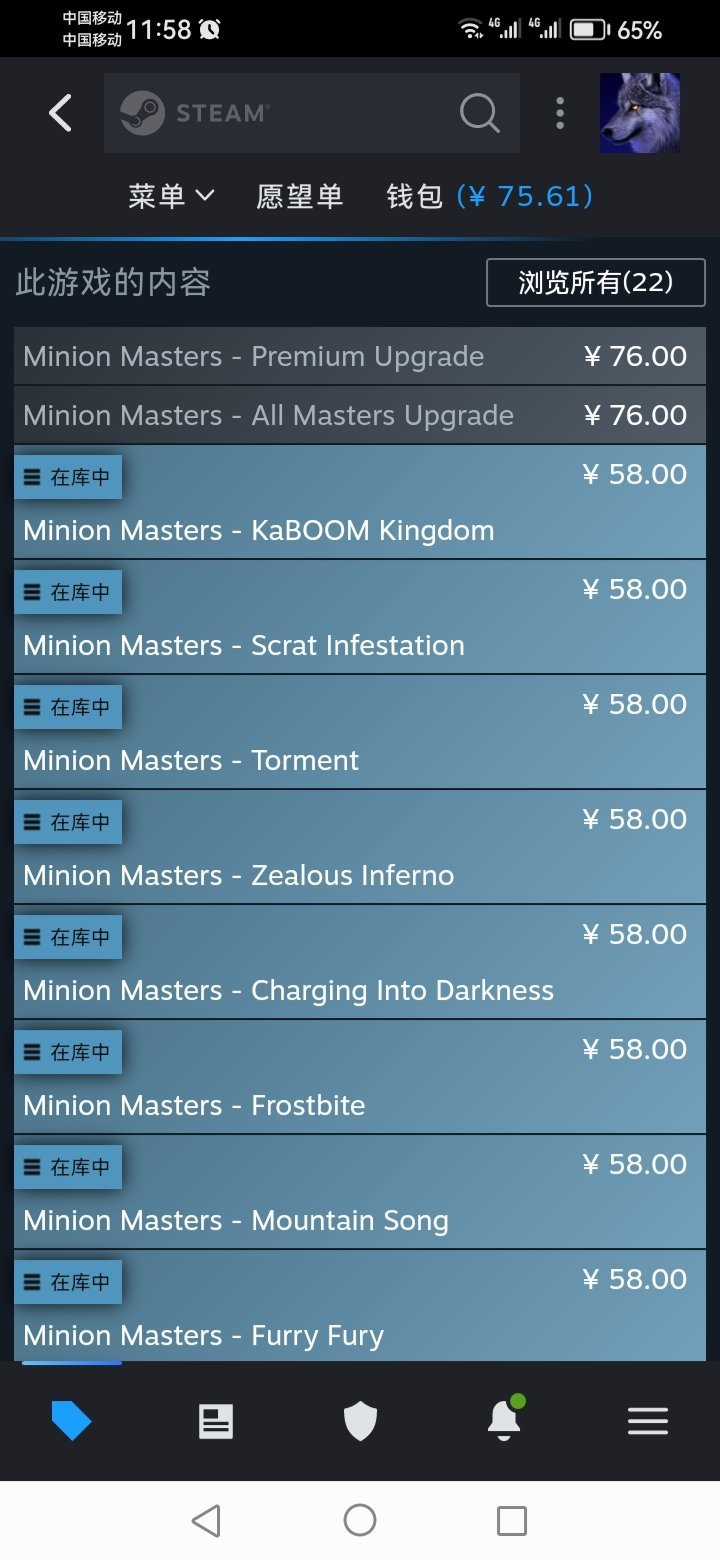Open the Zealous Inferno DLC row

click(360, 847)
